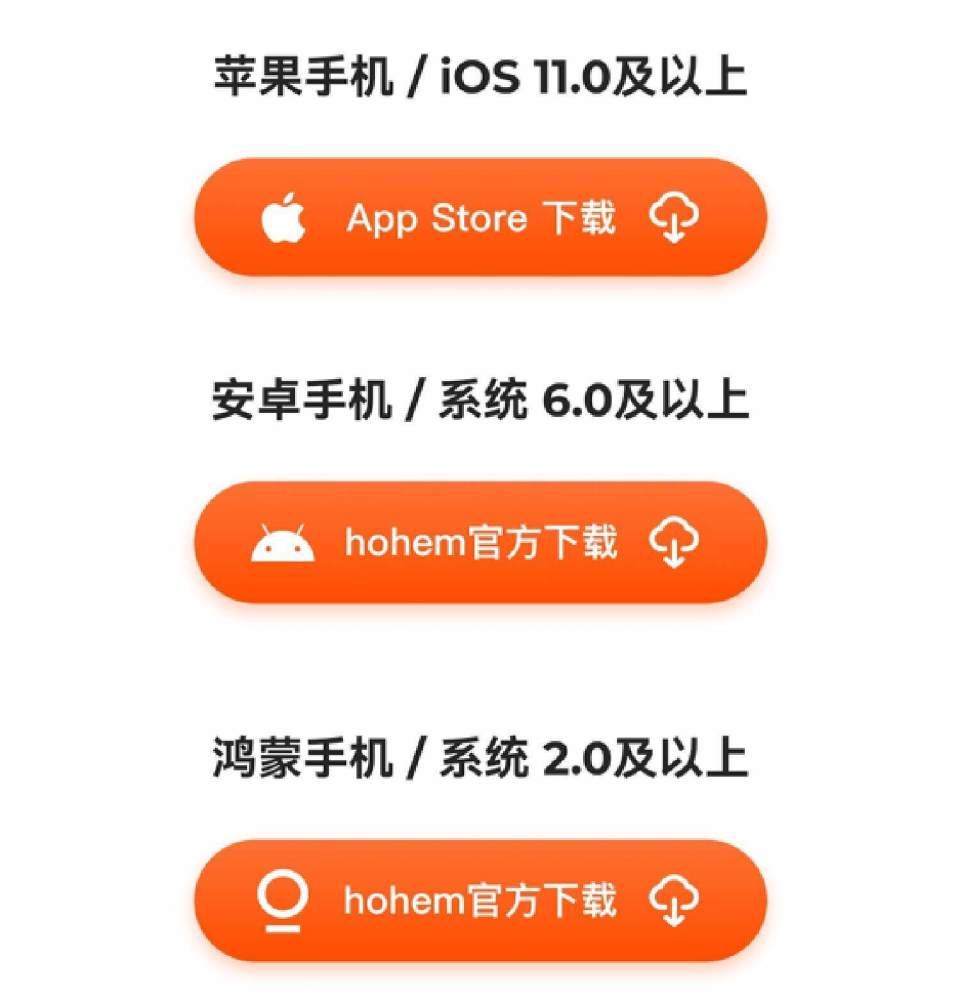The height and width of the screenshot is (1004, 960).
Task: Select the Apple icon inside the top orange button
Action: 286,218
